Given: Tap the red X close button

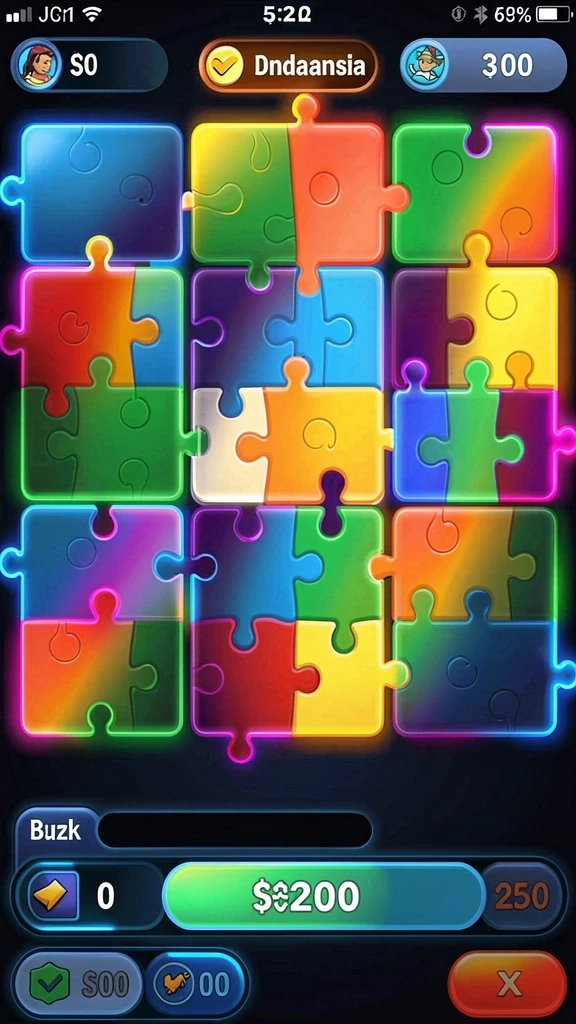Looking at the screenshot, I should point(507,984).
